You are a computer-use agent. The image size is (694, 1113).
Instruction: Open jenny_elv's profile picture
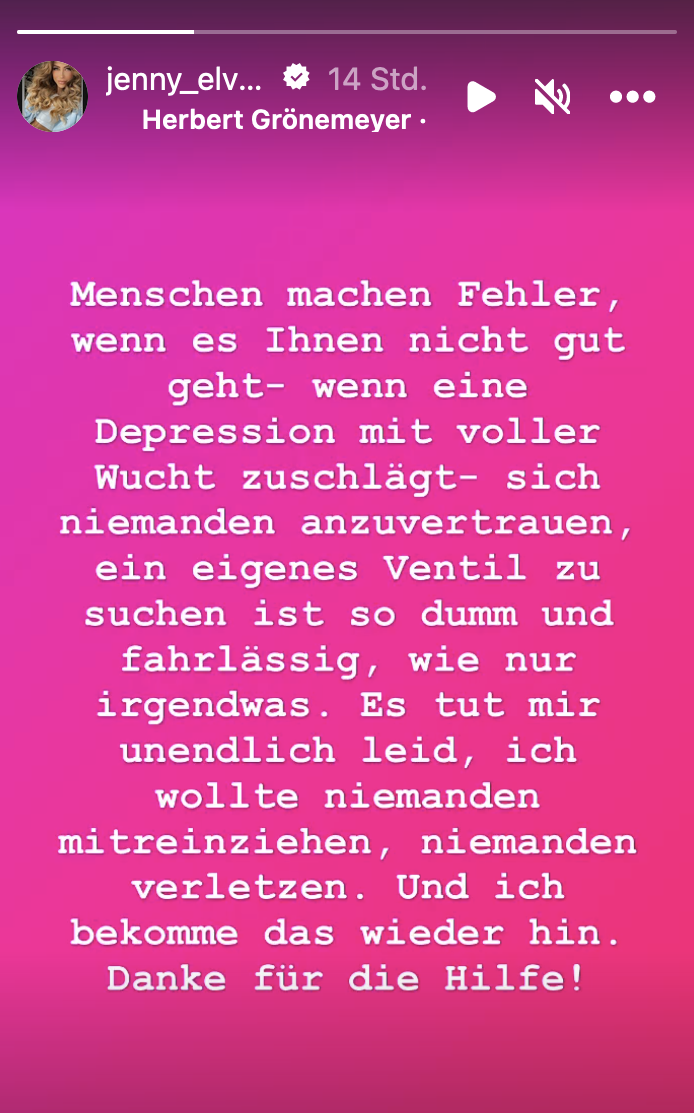pos(52,97)
